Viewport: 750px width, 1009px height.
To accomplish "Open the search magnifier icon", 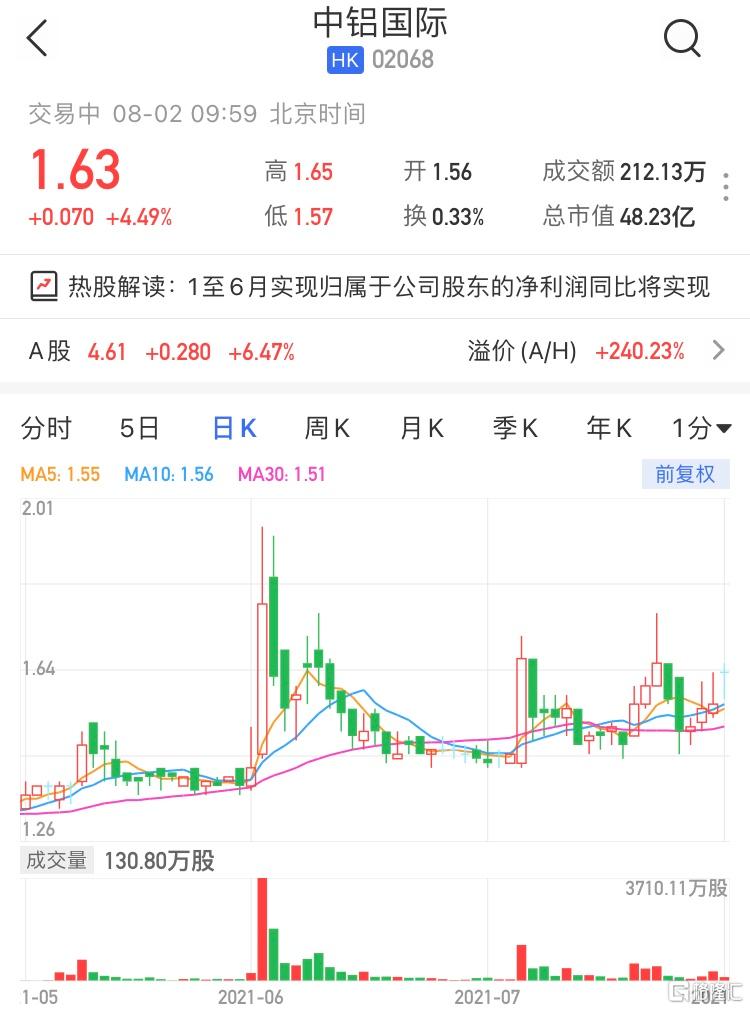I will pyautogui.click(x=682, y=39).
